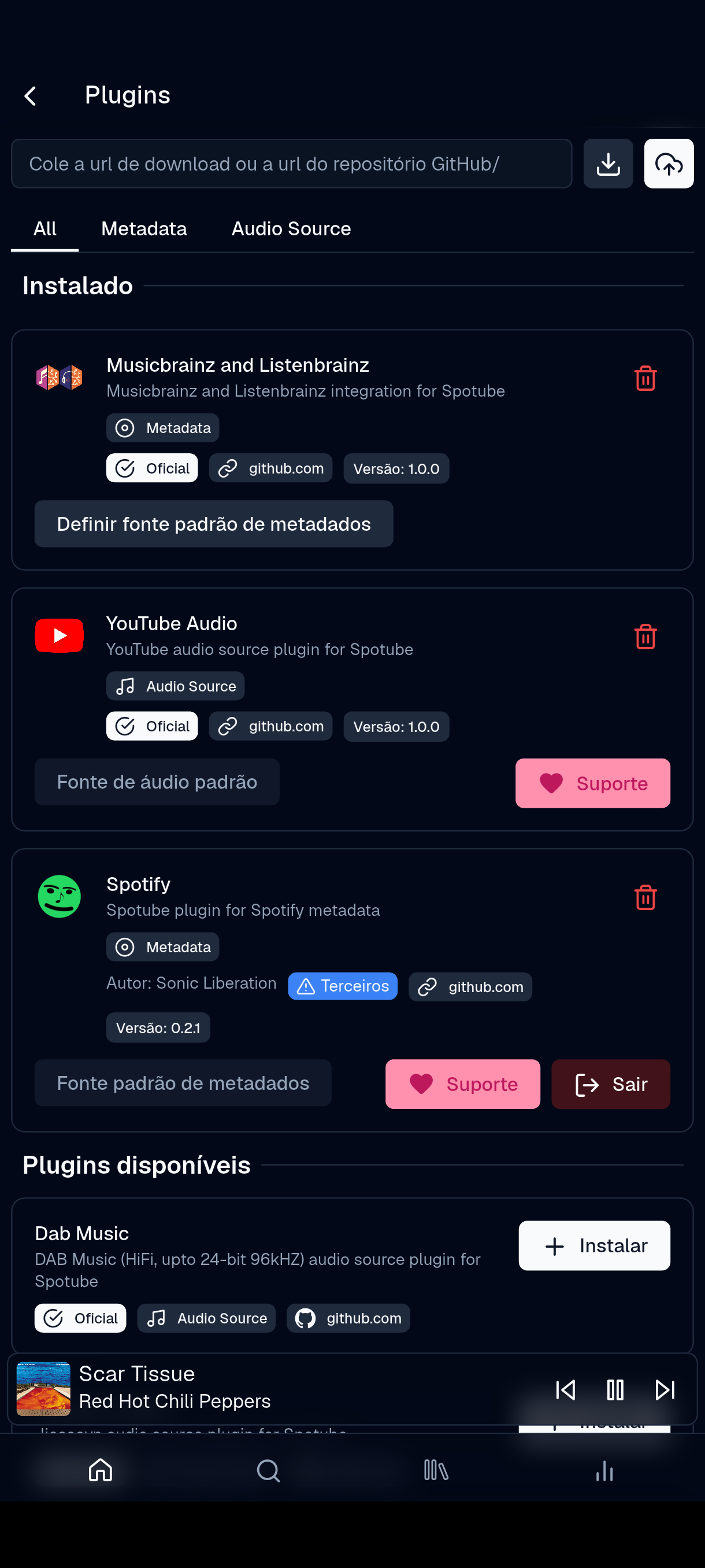
Task: Tap the cloud upload icon button
Action: (x=668, y=164)
